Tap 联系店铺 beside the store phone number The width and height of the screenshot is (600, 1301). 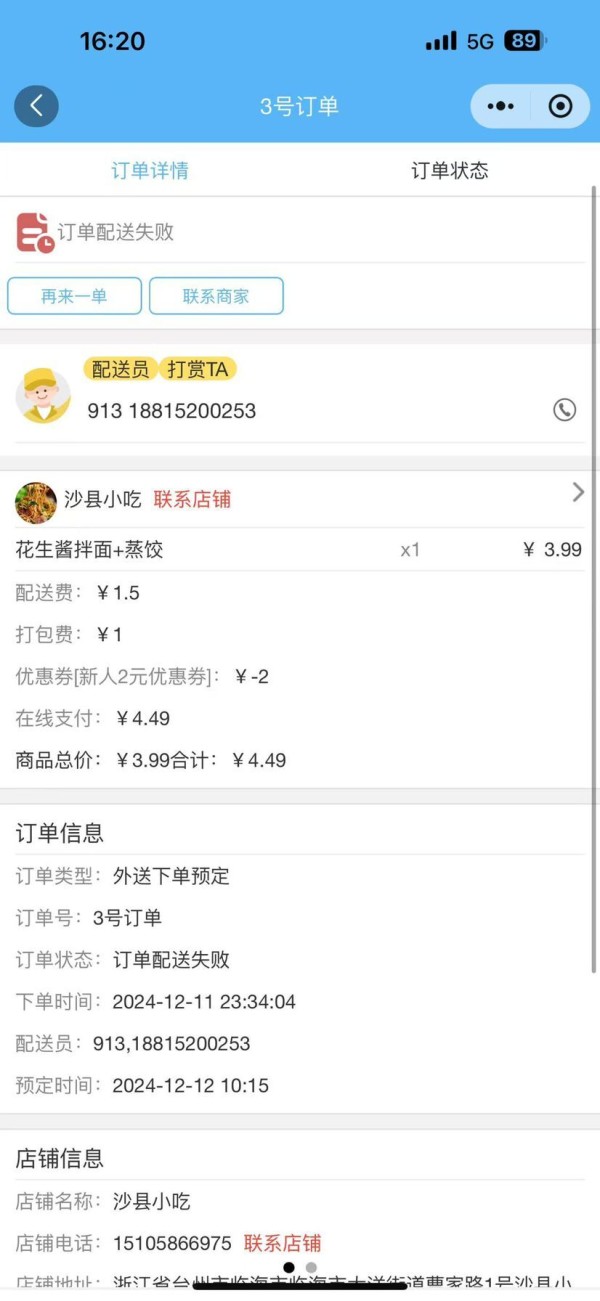click(282, 1243)
